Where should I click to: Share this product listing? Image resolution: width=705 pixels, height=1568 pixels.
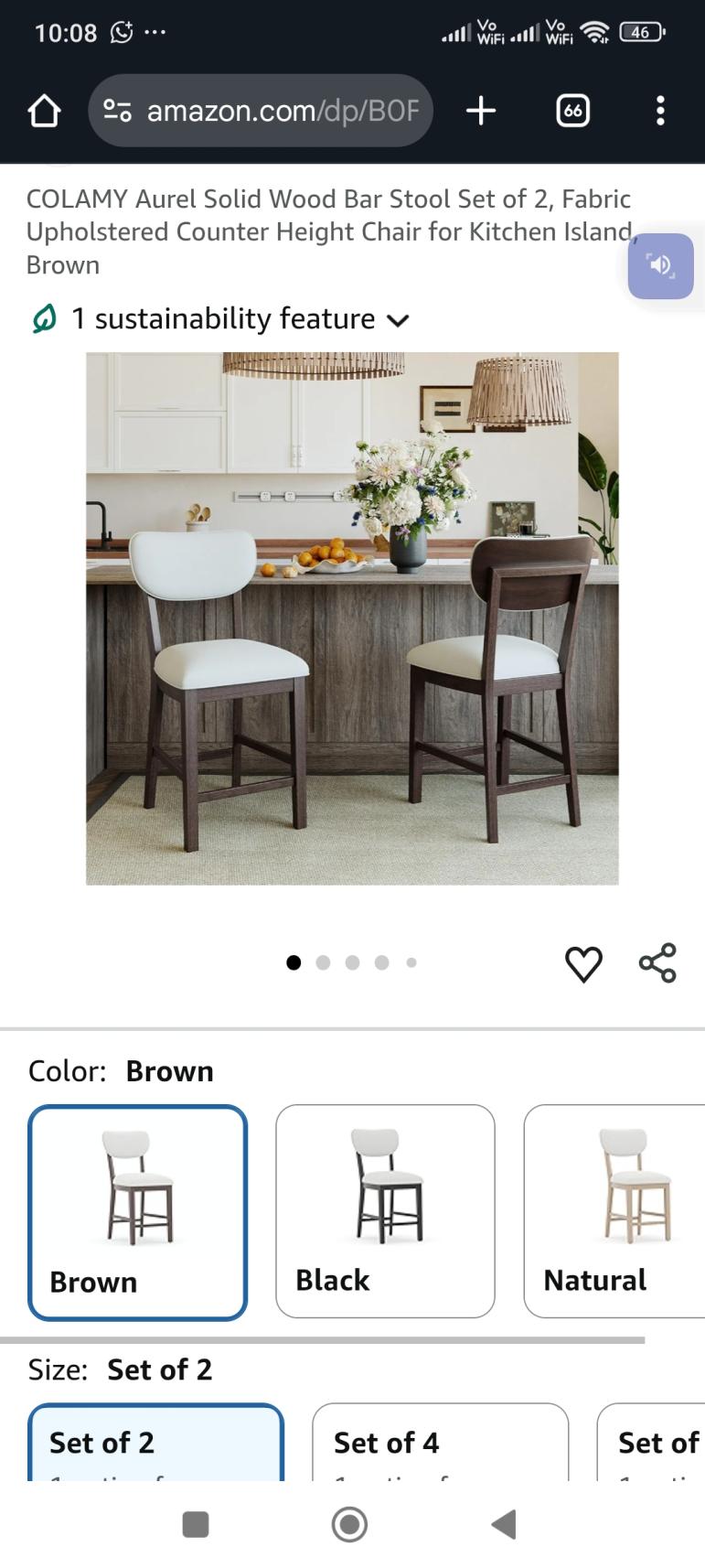click(657, 962)
